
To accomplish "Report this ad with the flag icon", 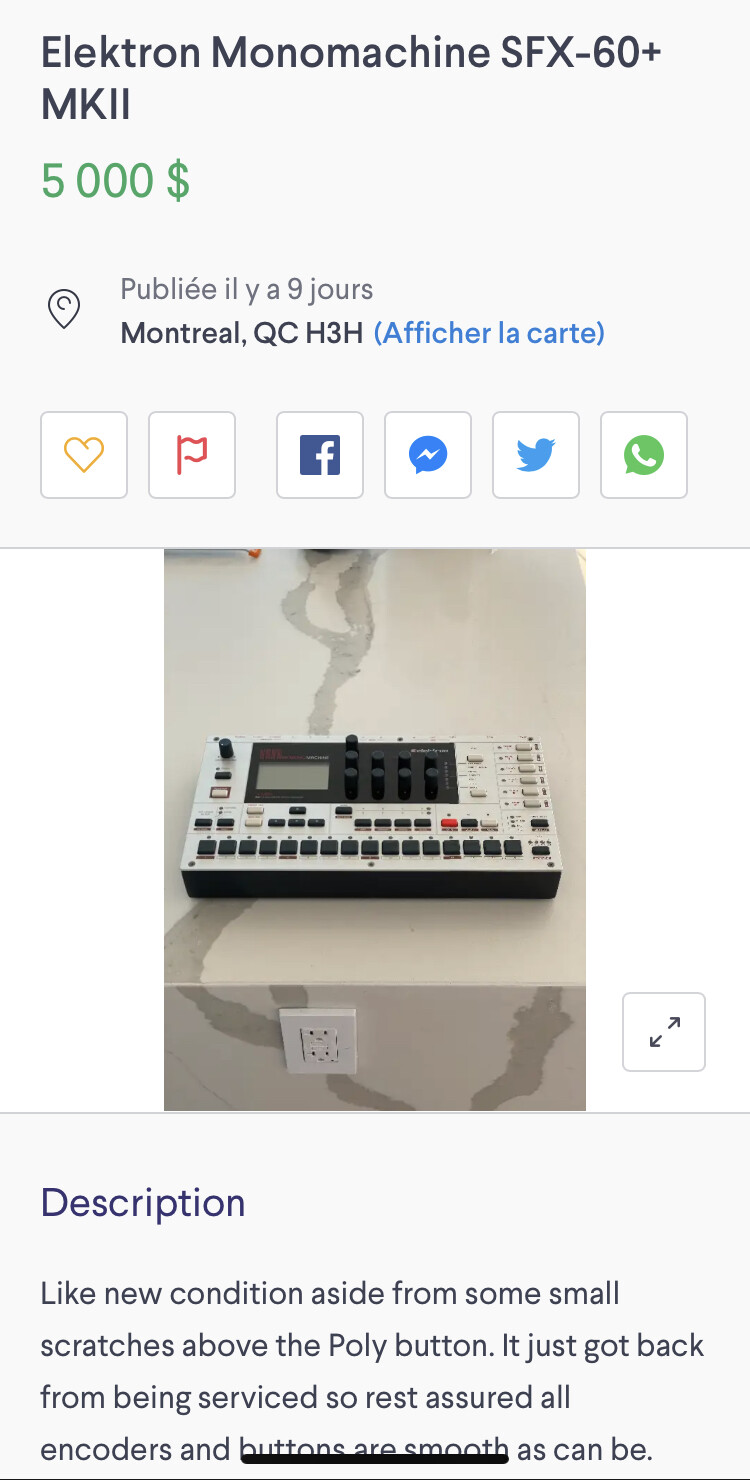I will [x=192, y=455].
